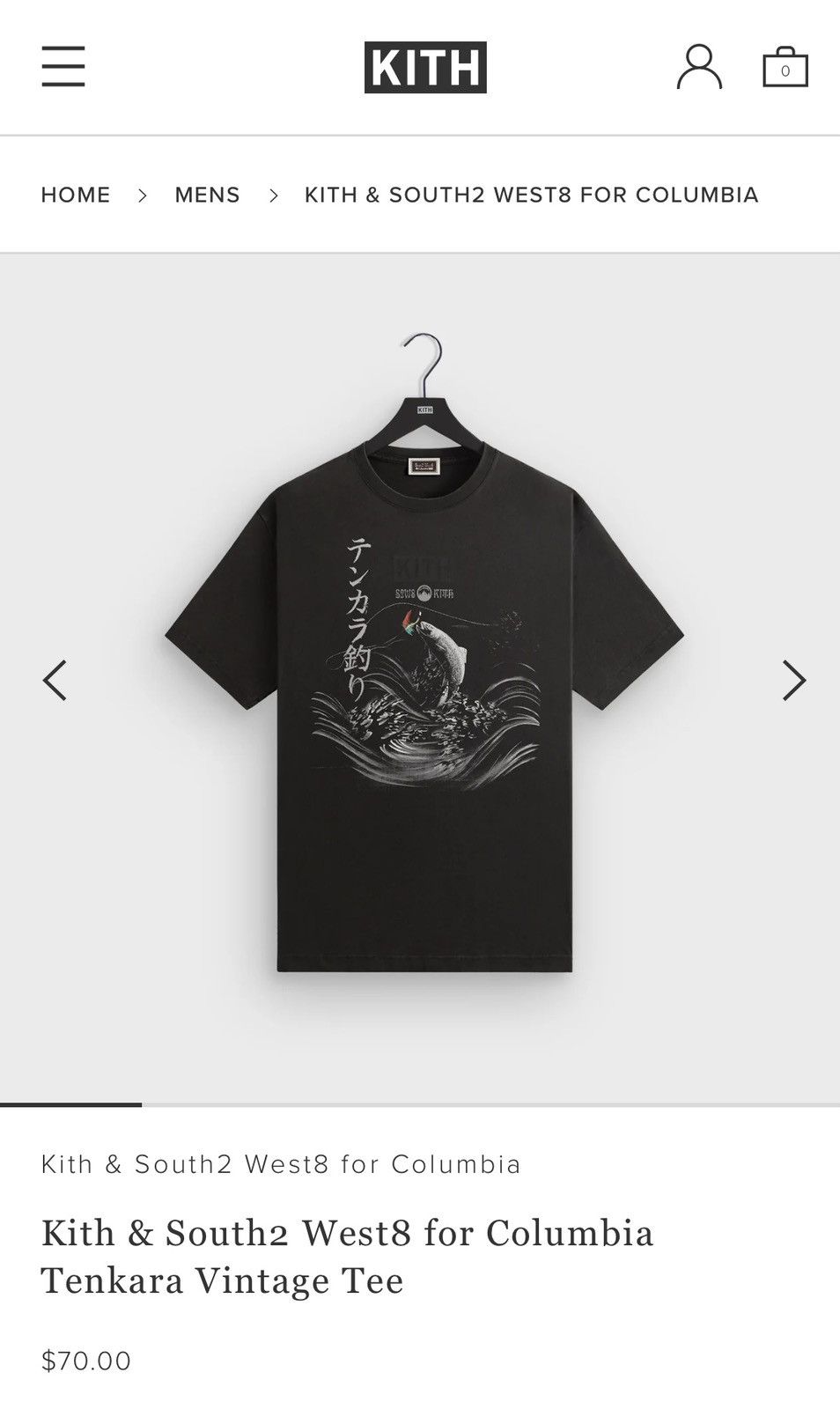
Task: Enlarge the Tenkara Vintage Tee photo
Action: 424,704
